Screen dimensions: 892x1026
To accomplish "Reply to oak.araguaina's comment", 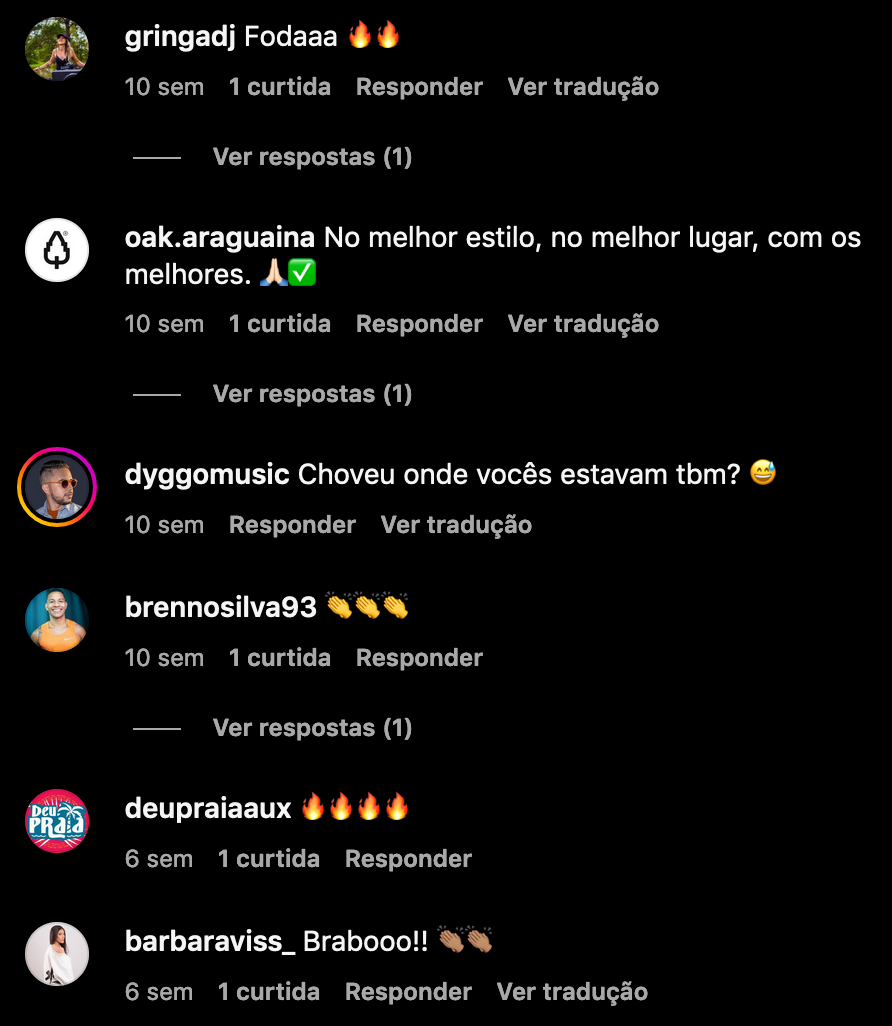I will click(x=419, y=324).
